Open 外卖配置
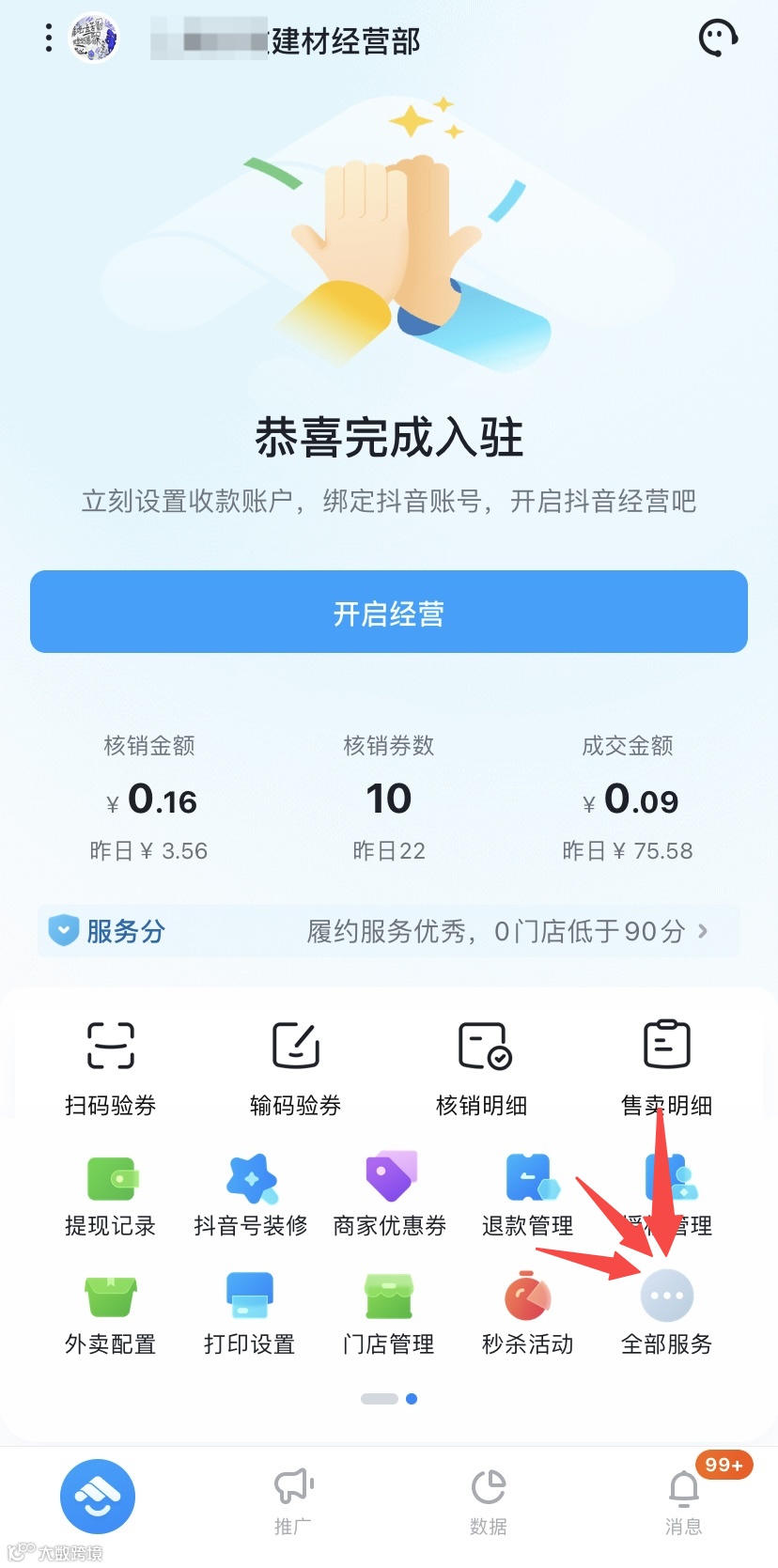The height and width of the screenshot is (1568, 778). coord(111,1313)
